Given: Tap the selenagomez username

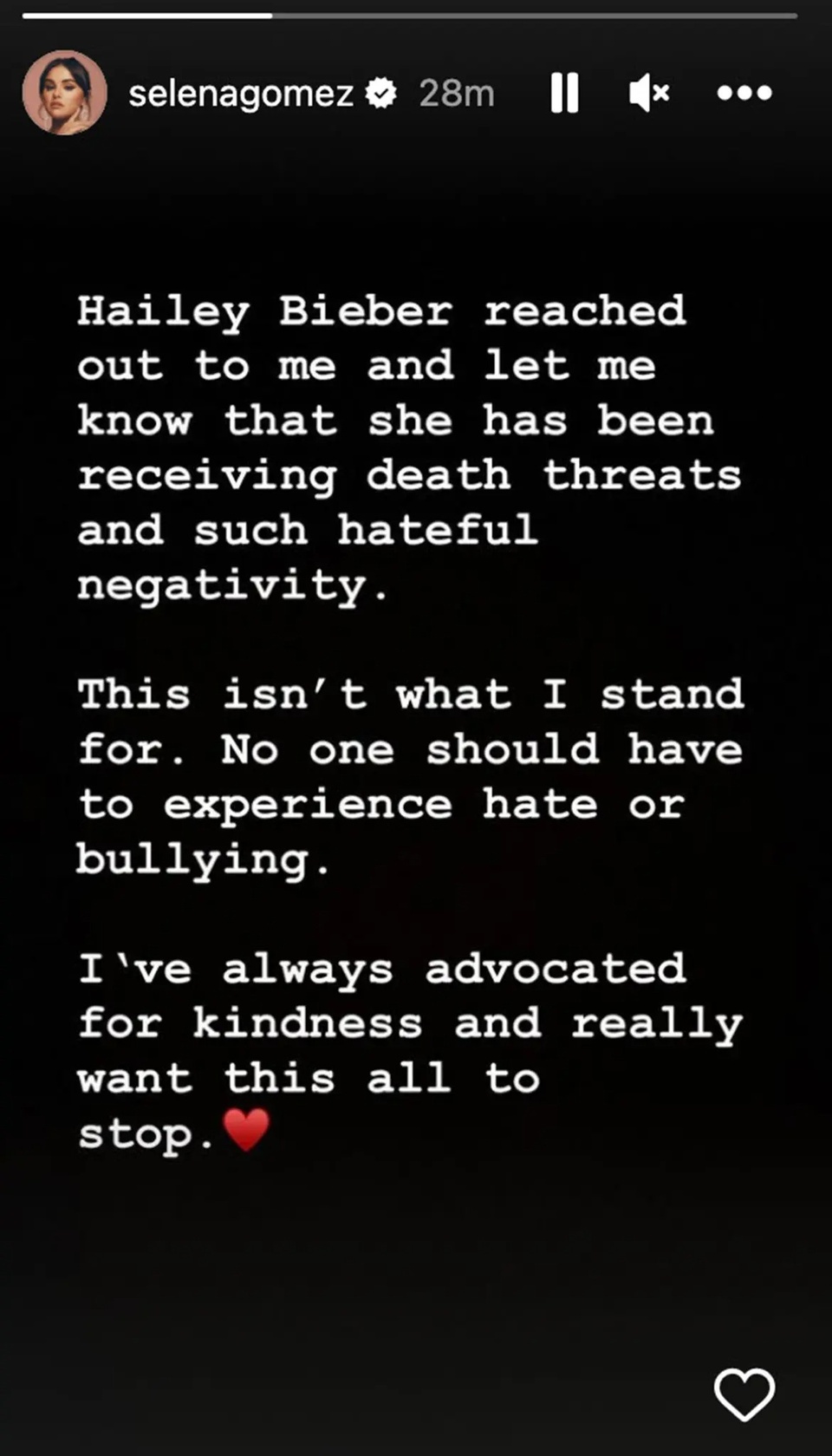Looking at the screenshot, I should coord(241,93).
